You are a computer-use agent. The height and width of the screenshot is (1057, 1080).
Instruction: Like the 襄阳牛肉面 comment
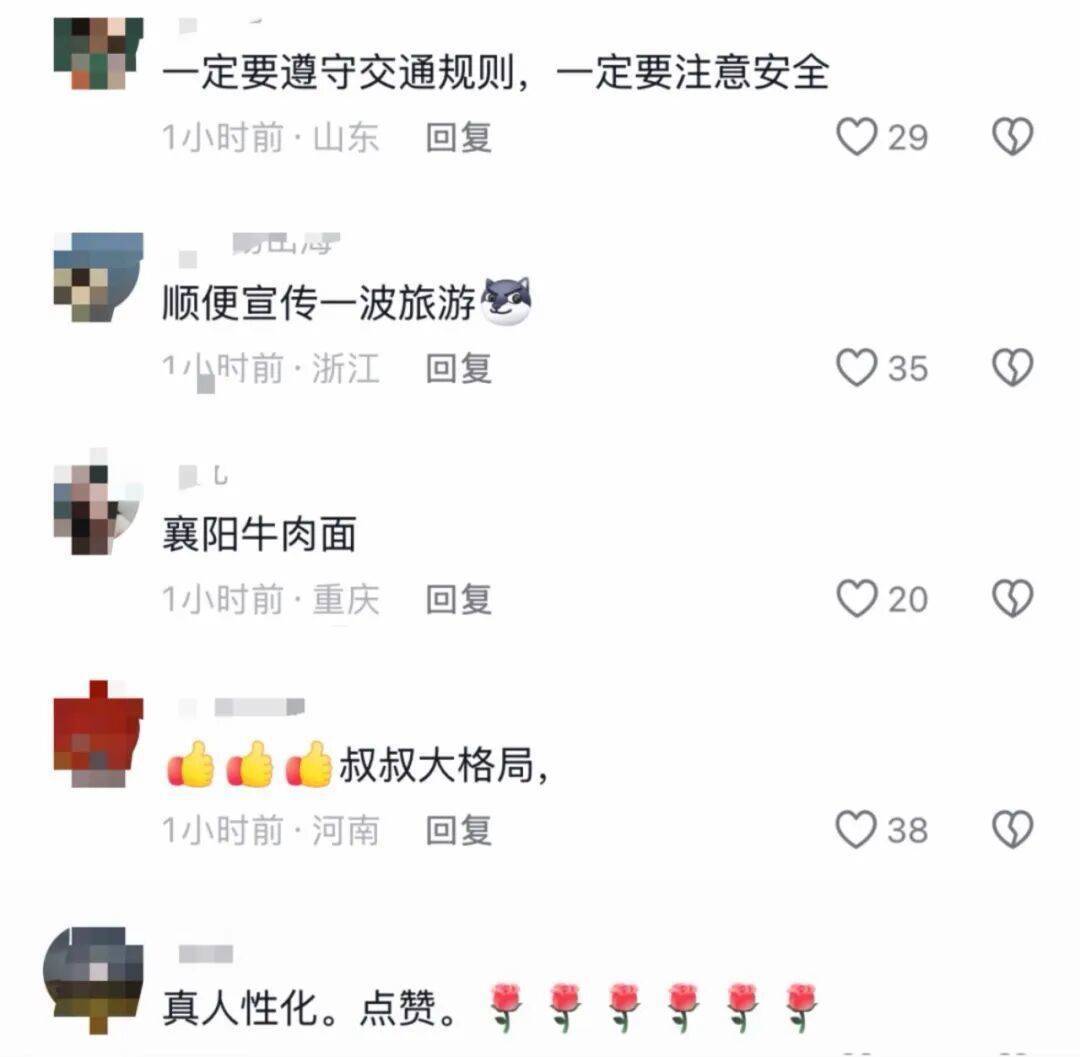(x=857, y=599)
